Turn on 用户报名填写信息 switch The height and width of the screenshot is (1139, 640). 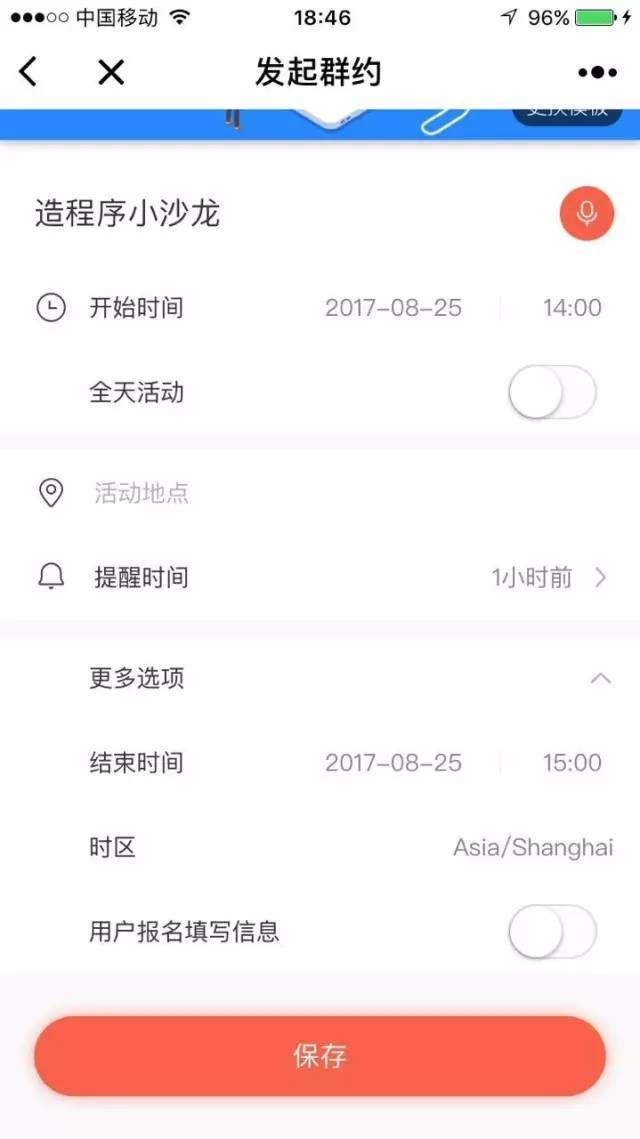(552, 932)
